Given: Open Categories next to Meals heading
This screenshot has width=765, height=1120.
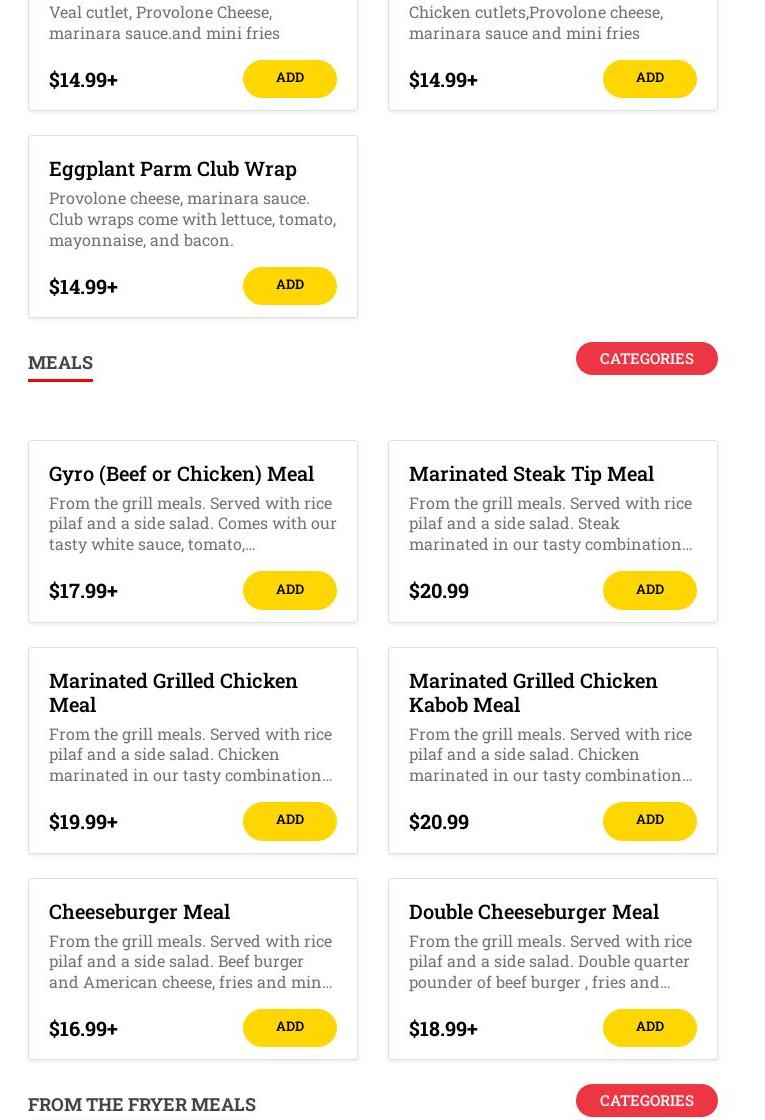Looking at the screenshot, I should pyautogui.click(x=646, y=358).
